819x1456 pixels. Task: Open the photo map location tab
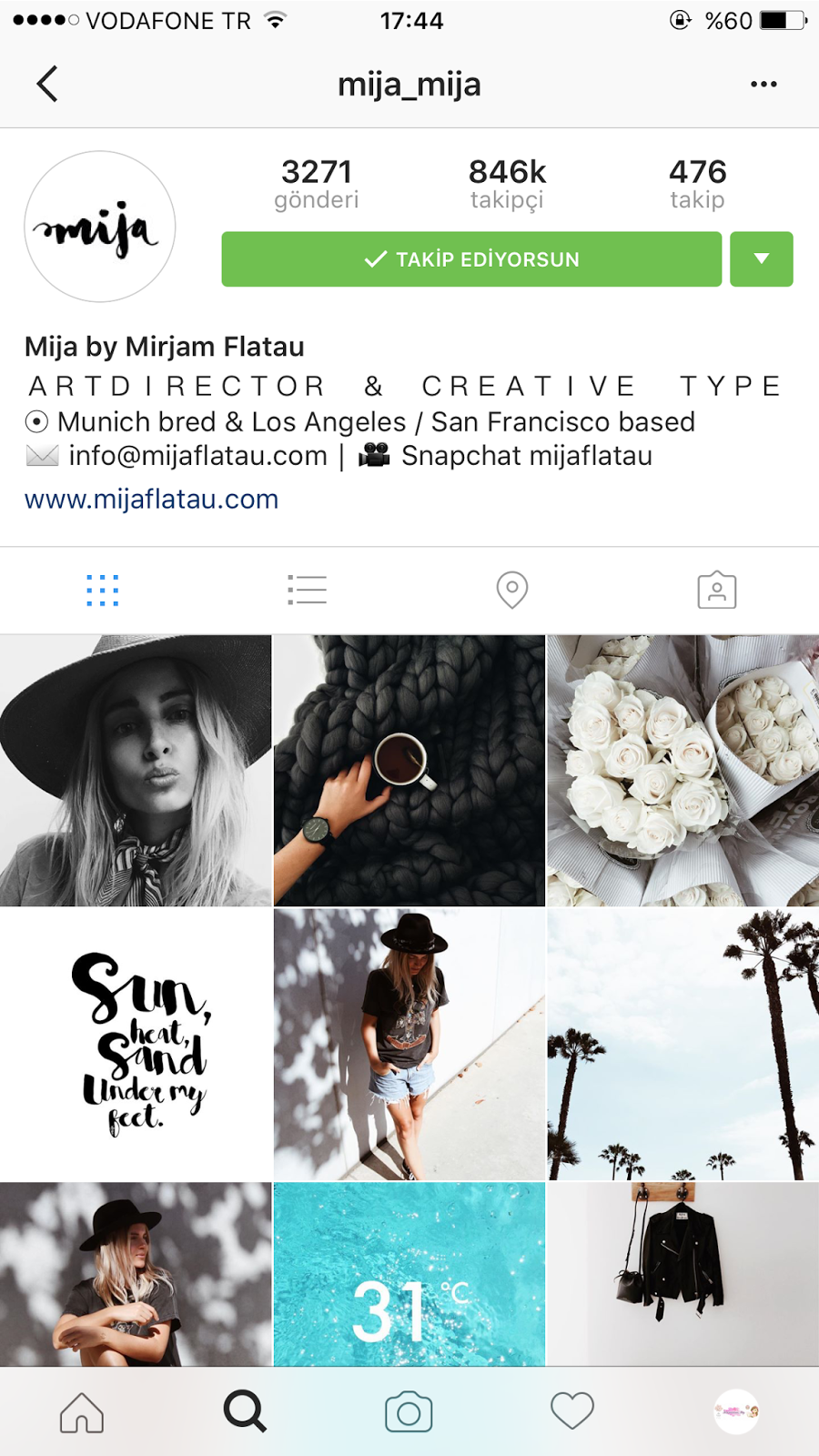tap(512, 591)
